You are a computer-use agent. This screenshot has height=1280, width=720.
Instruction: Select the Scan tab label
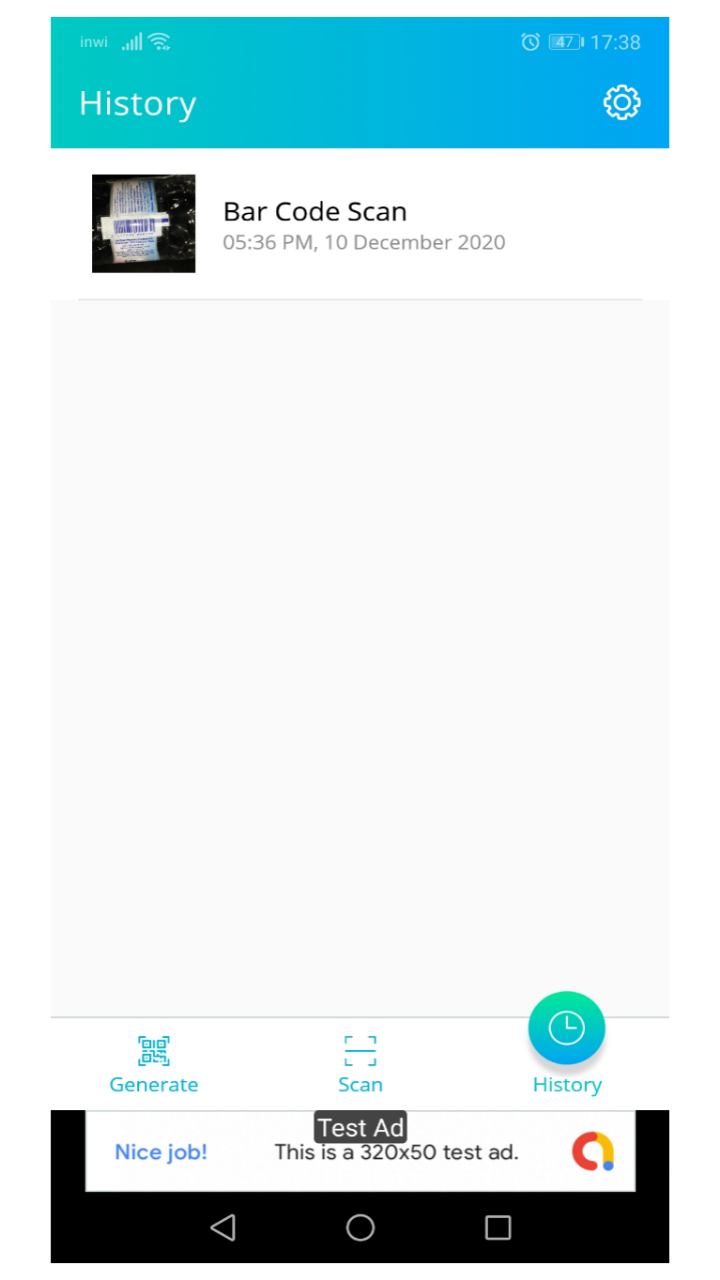(360, 1084)
